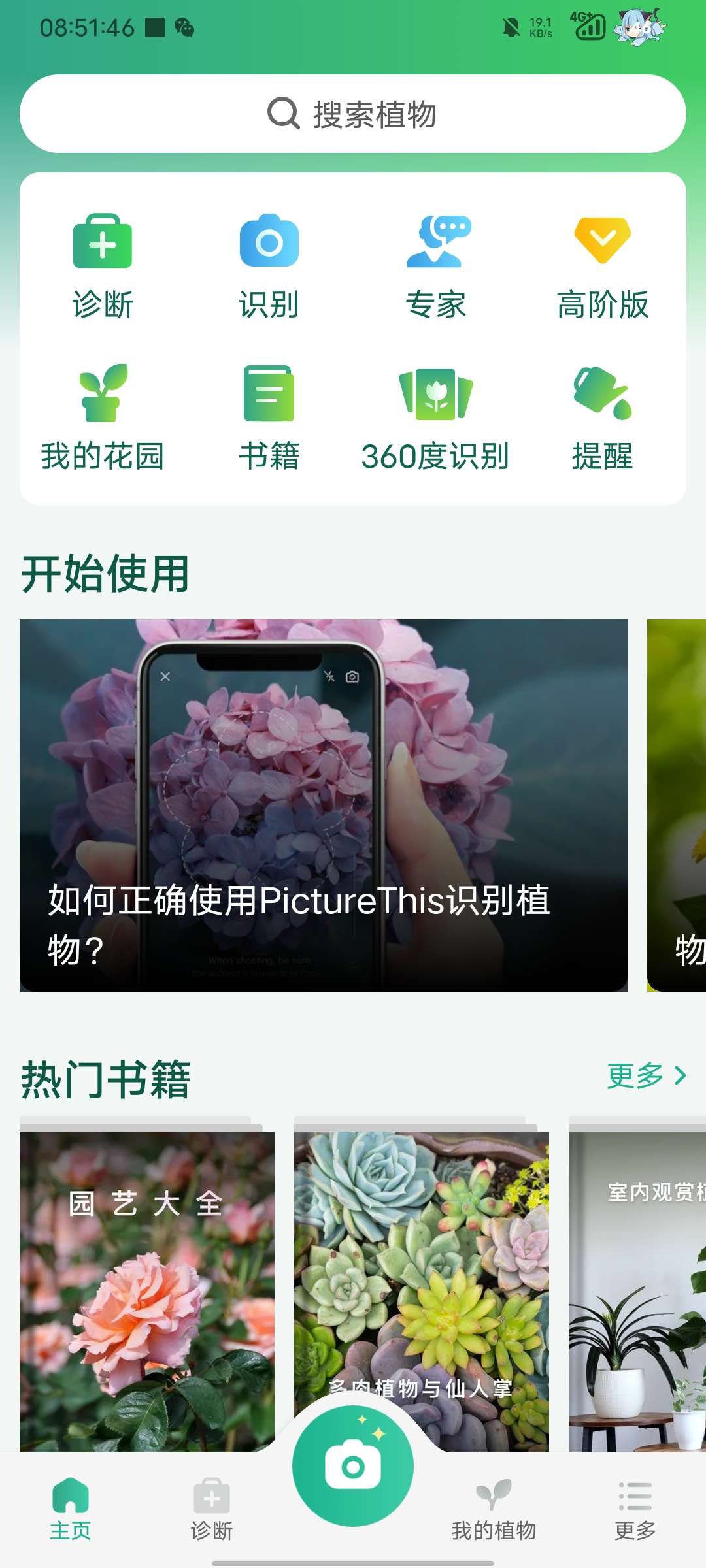Open the 搜索植物 search box
The image size is (706, 1568).
coord(353,114)
